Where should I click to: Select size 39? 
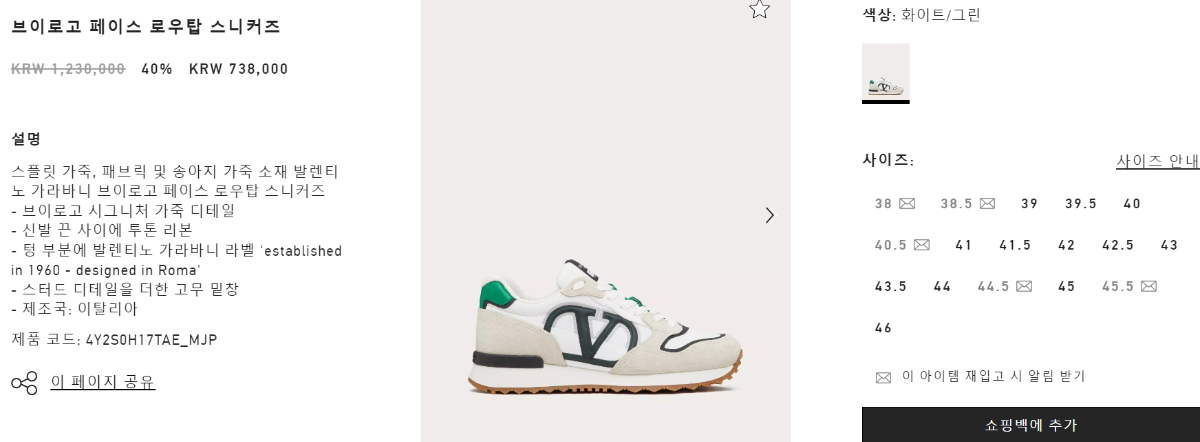(1029, 204)
